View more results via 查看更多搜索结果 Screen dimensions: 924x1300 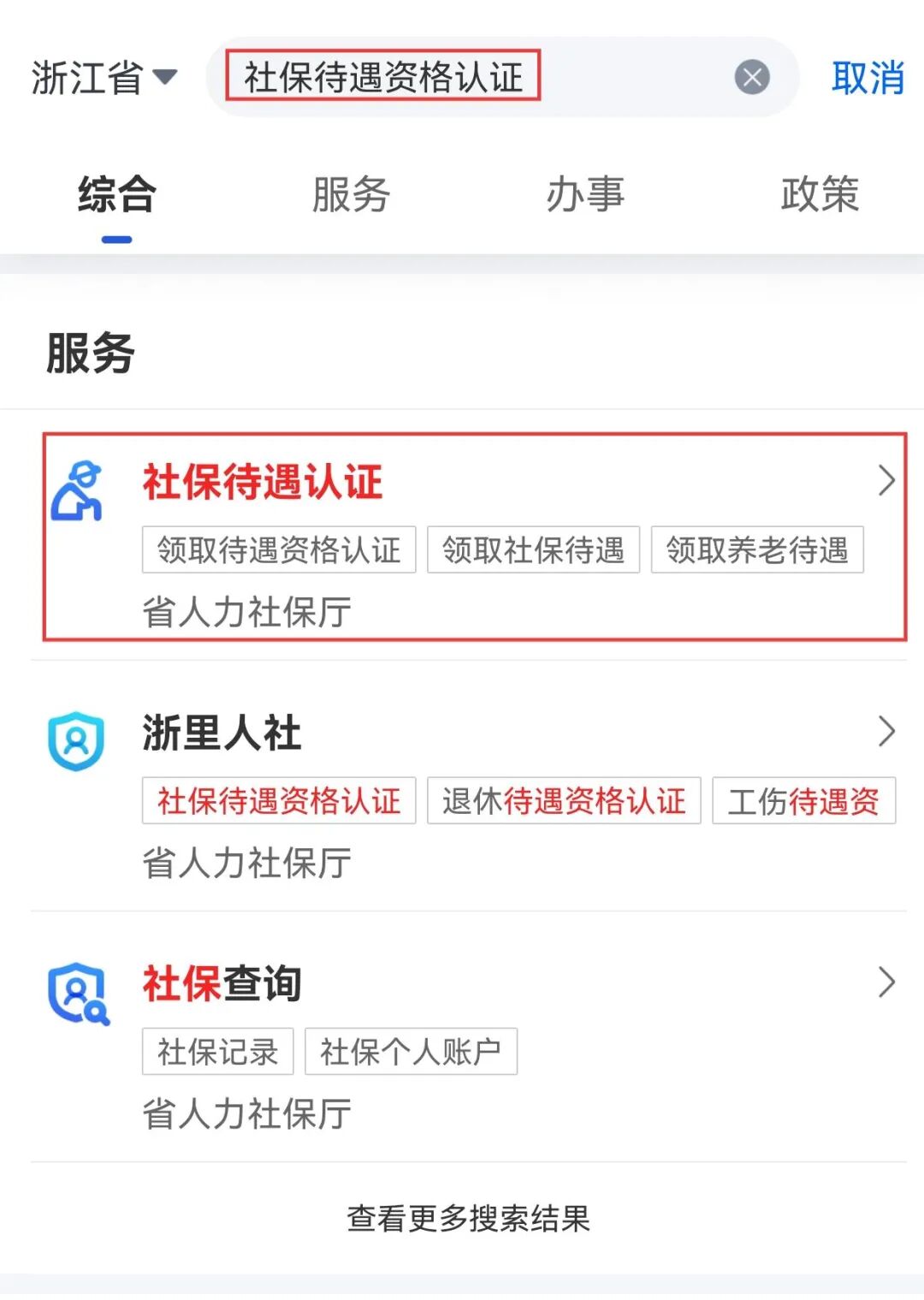(x=468, y=1218)
